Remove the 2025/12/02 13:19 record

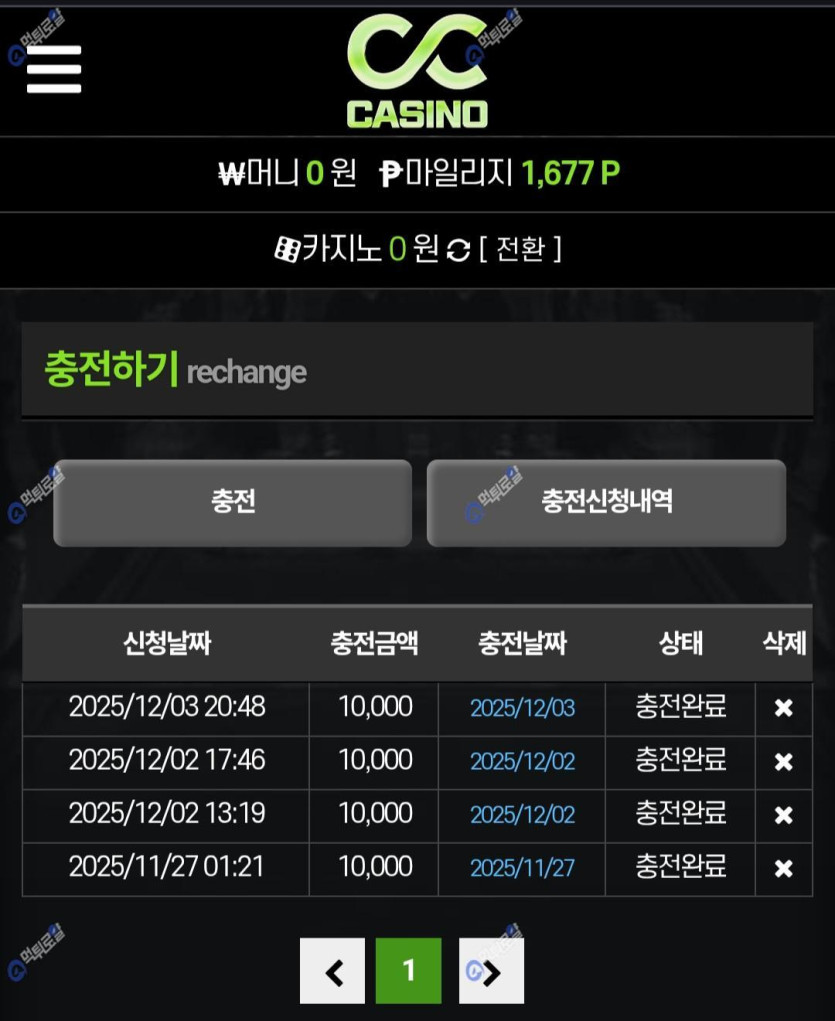[x=784, y=815]
